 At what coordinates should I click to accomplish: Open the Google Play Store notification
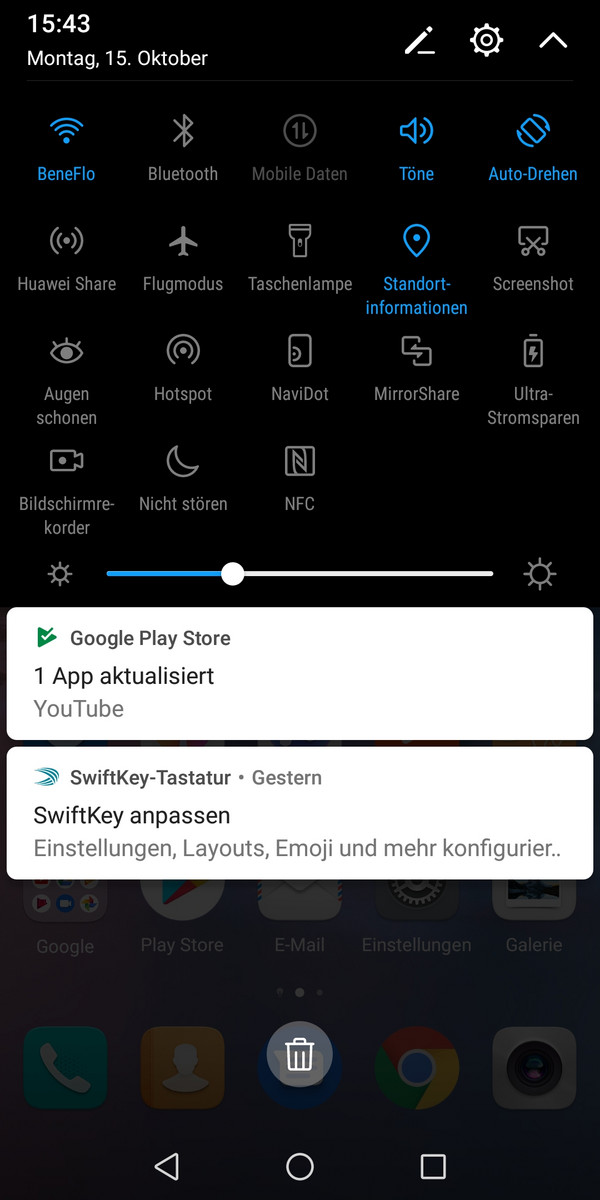[x=300, y=673]
